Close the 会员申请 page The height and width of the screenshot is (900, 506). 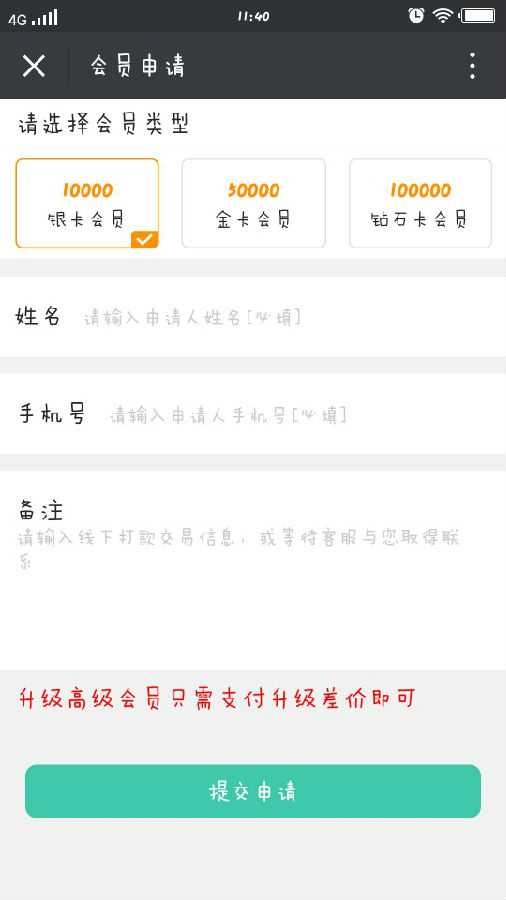coord(34,66)
